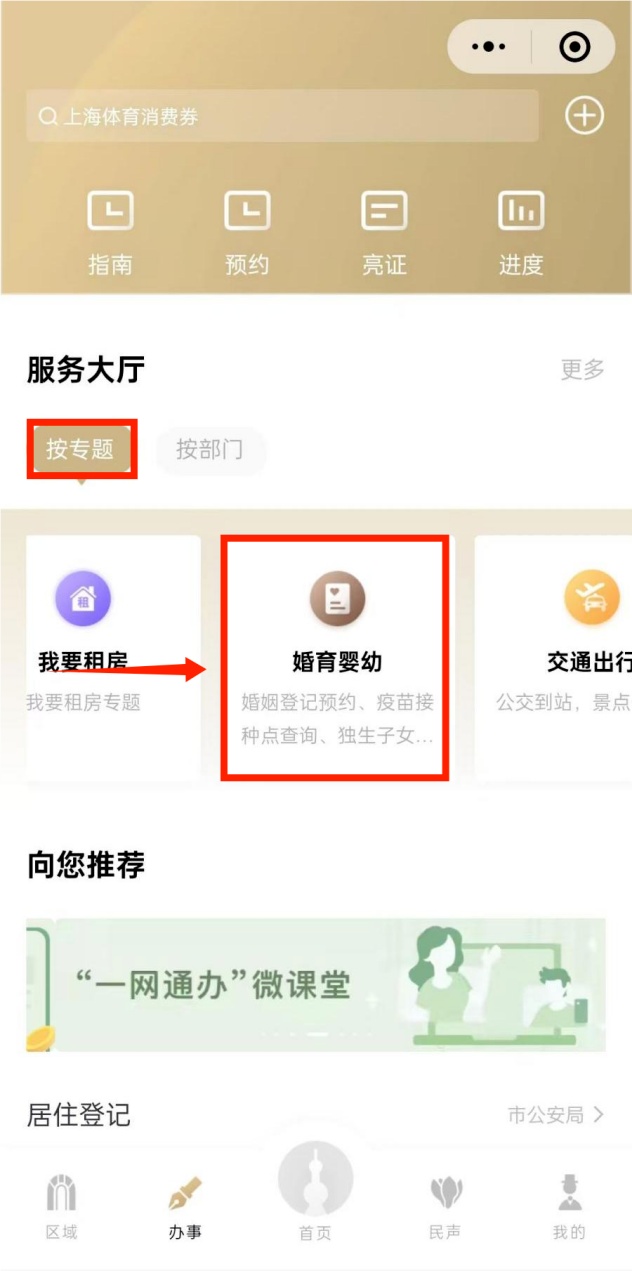Open the mini program overflow menu

pyautogui.click(x=489, y=47)
